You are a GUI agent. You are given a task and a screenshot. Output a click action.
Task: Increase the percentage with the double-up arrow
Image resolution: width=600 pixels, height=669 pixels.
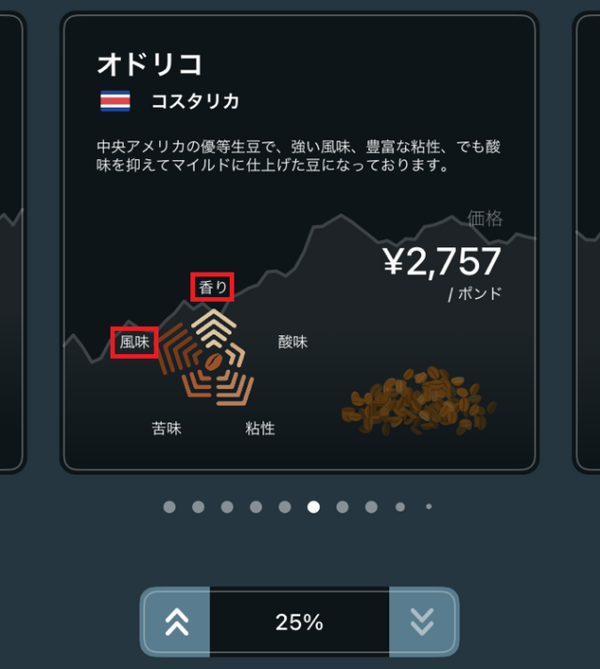click(x=177, y=622)
